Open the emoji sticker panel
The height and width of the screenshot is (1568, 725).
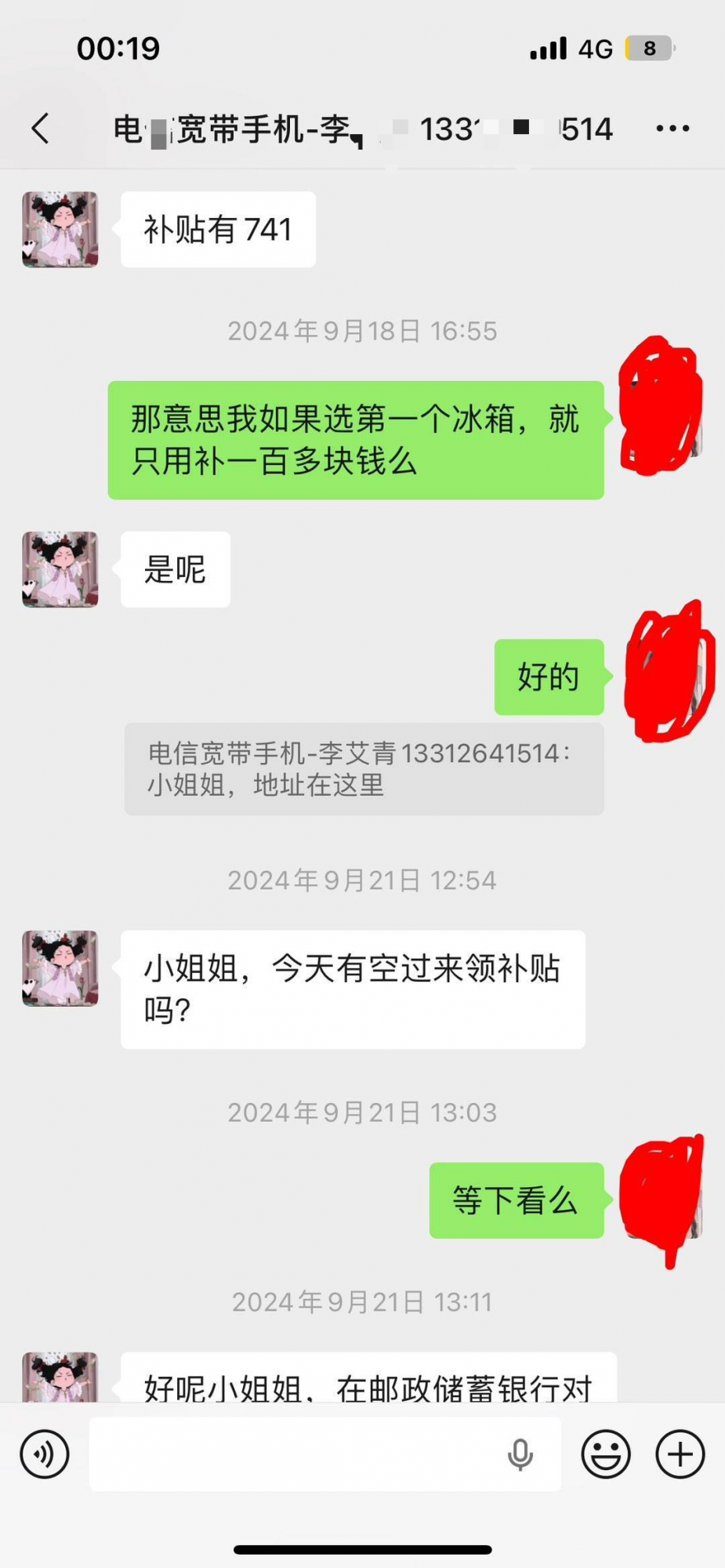pos(606,1454)
